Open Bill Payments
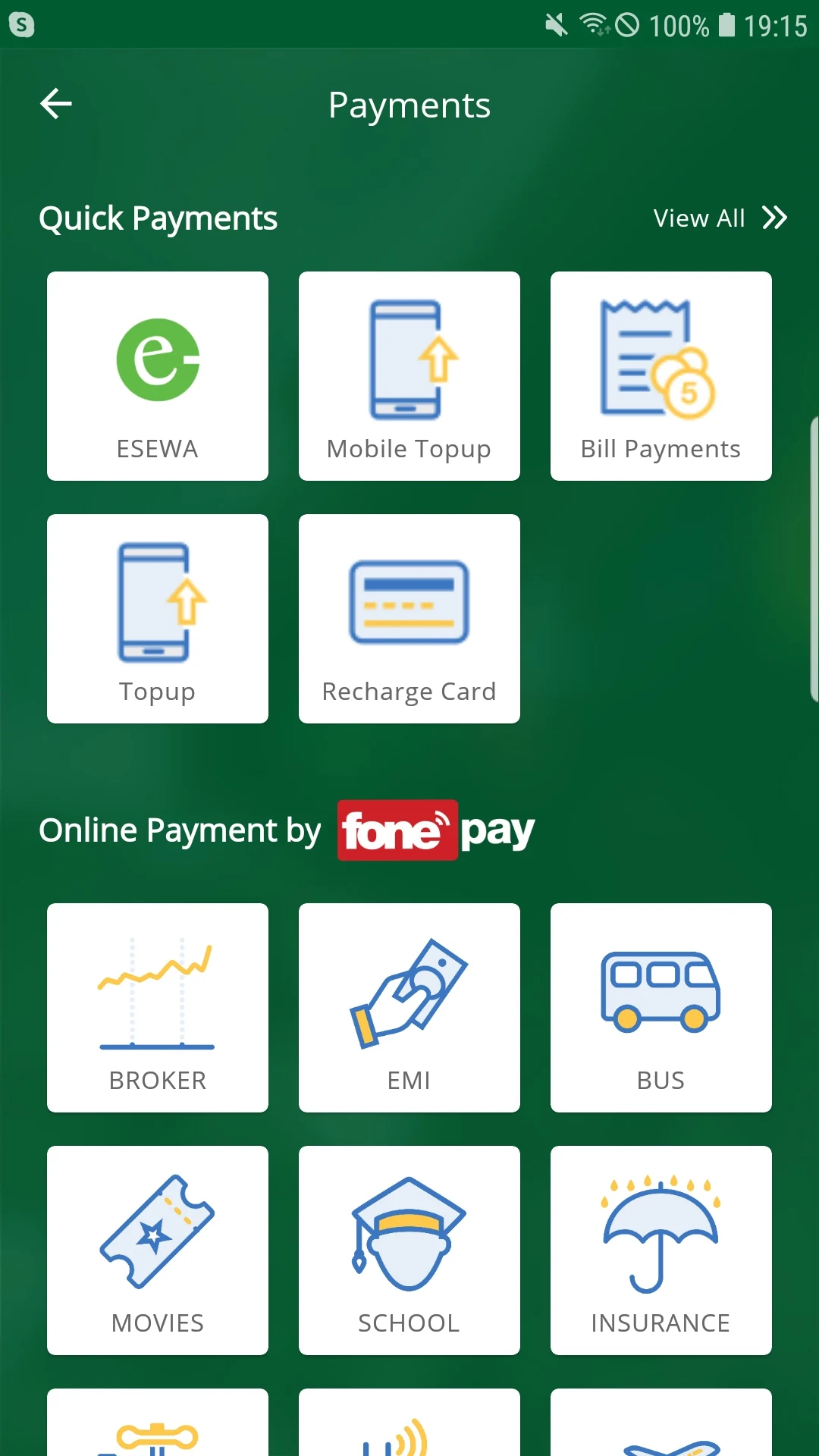Image resolution: width=819 pixels, height=1456 pixels. 661,376
